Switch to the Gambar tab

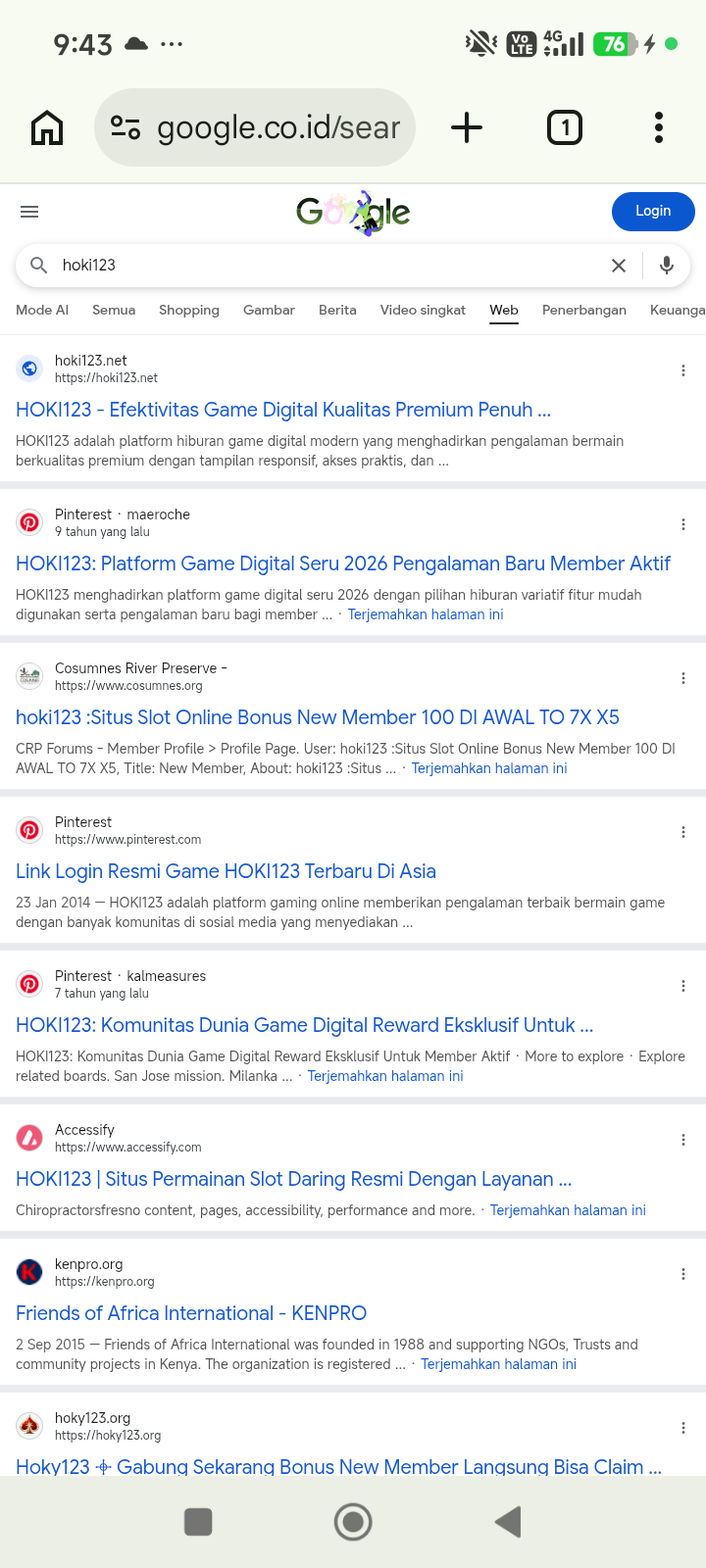pyautogui.click(x=269, y=310)
